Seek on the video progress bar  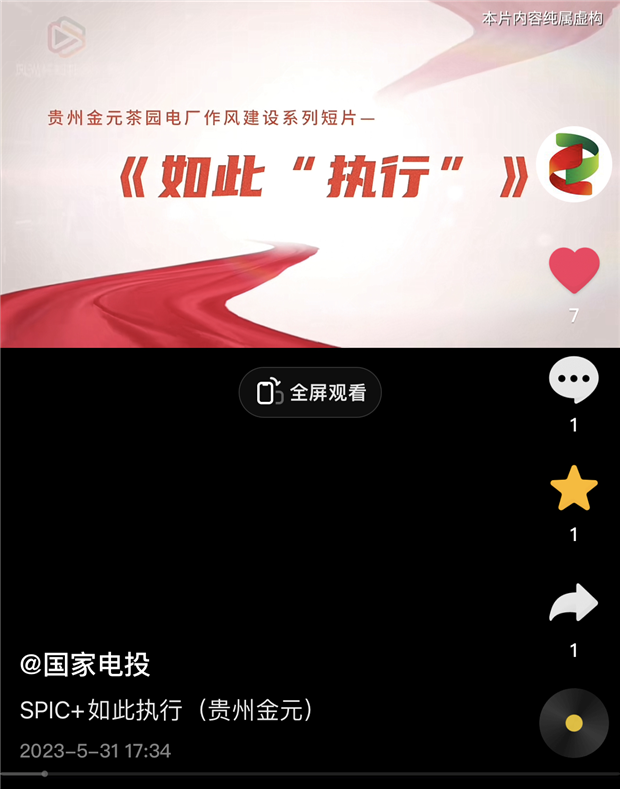point(310,774)
